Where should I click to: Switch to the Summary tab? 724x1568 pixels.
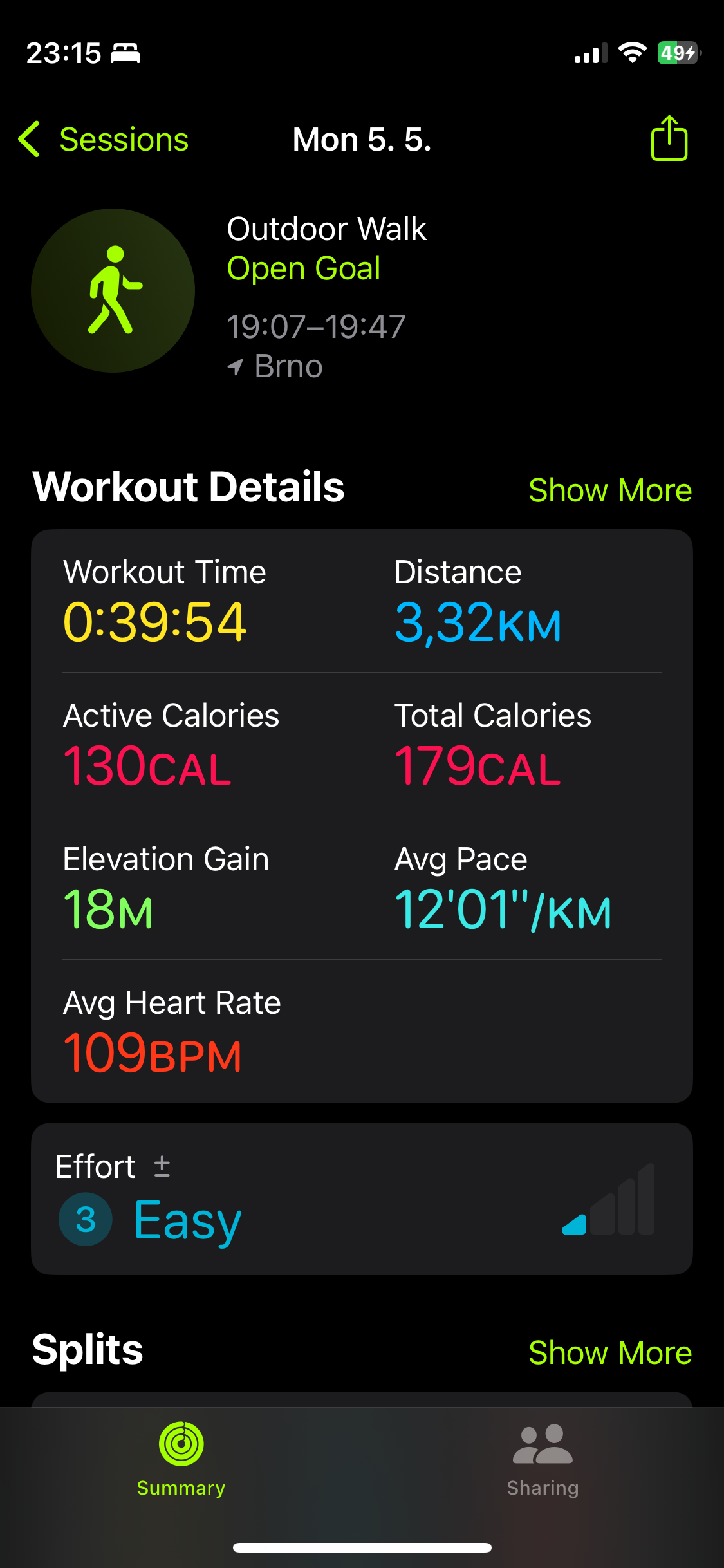181,1459
